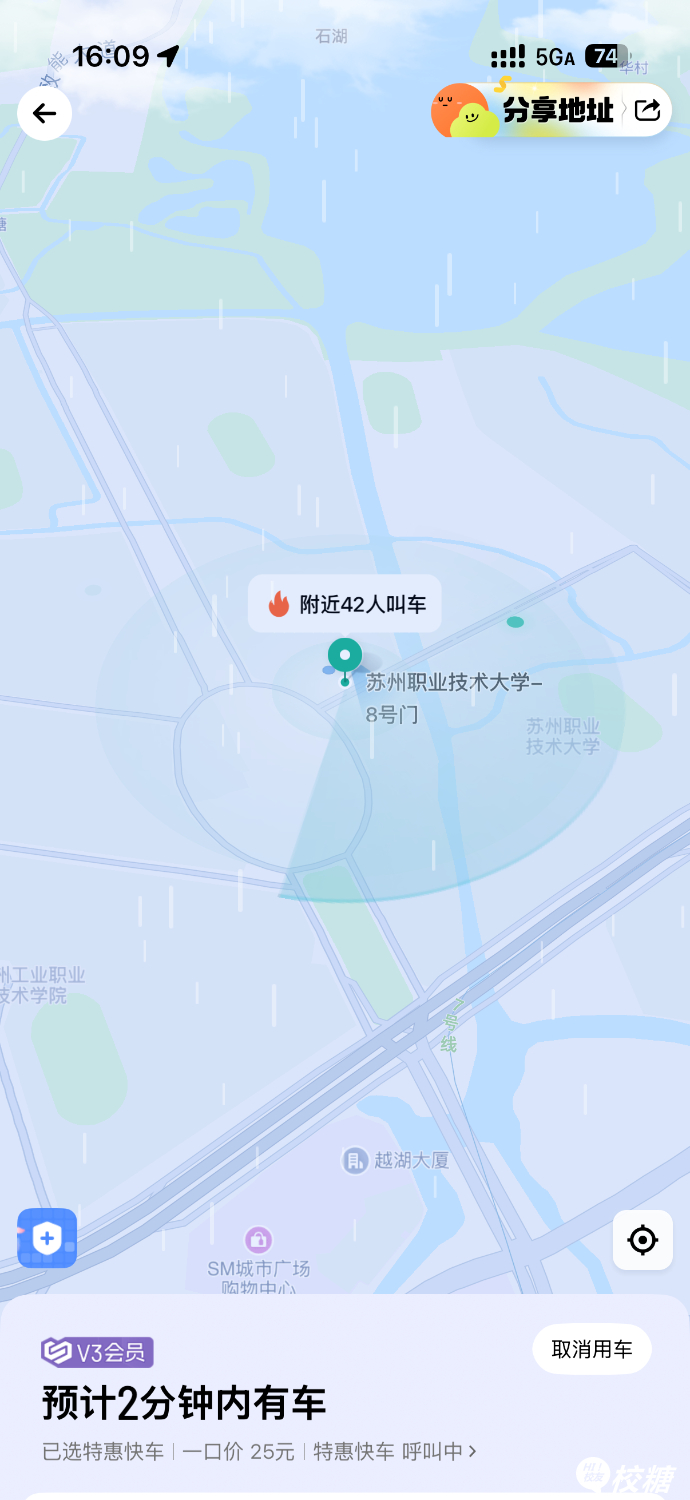The height and width of the screenshot is (1500, 690).
Task: Recenter the map on current location
Action: [642, 1240]
